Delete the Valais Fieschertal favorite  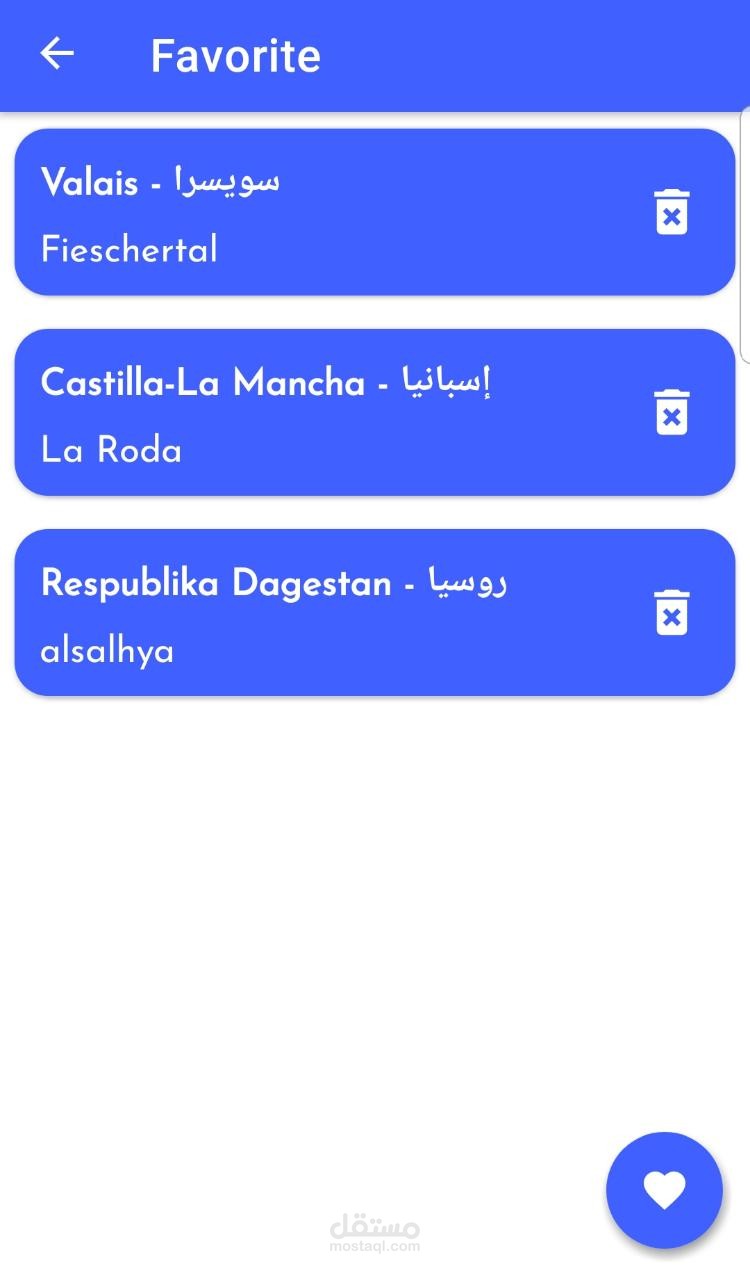pos(672,212)
